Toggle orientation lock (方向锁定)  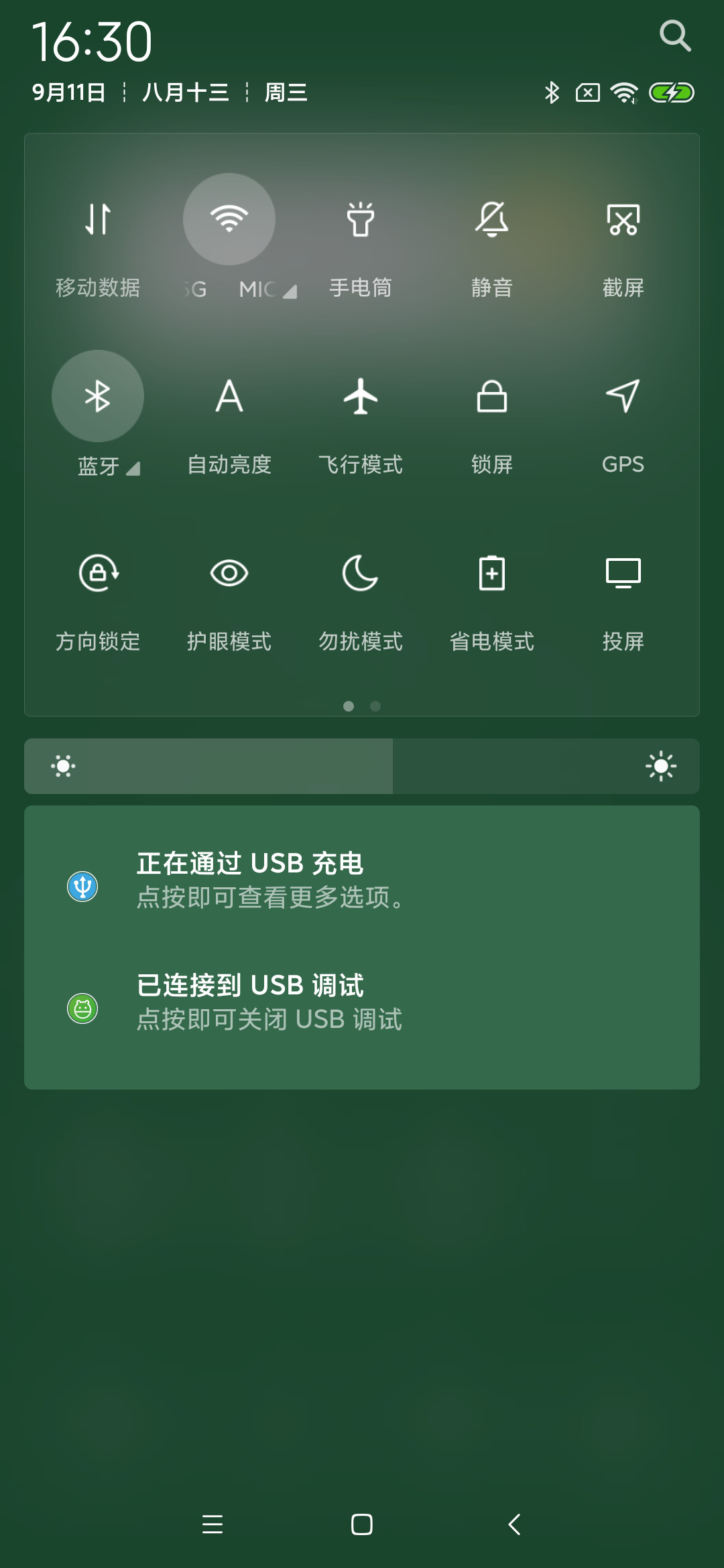click(x=98, y=573)
